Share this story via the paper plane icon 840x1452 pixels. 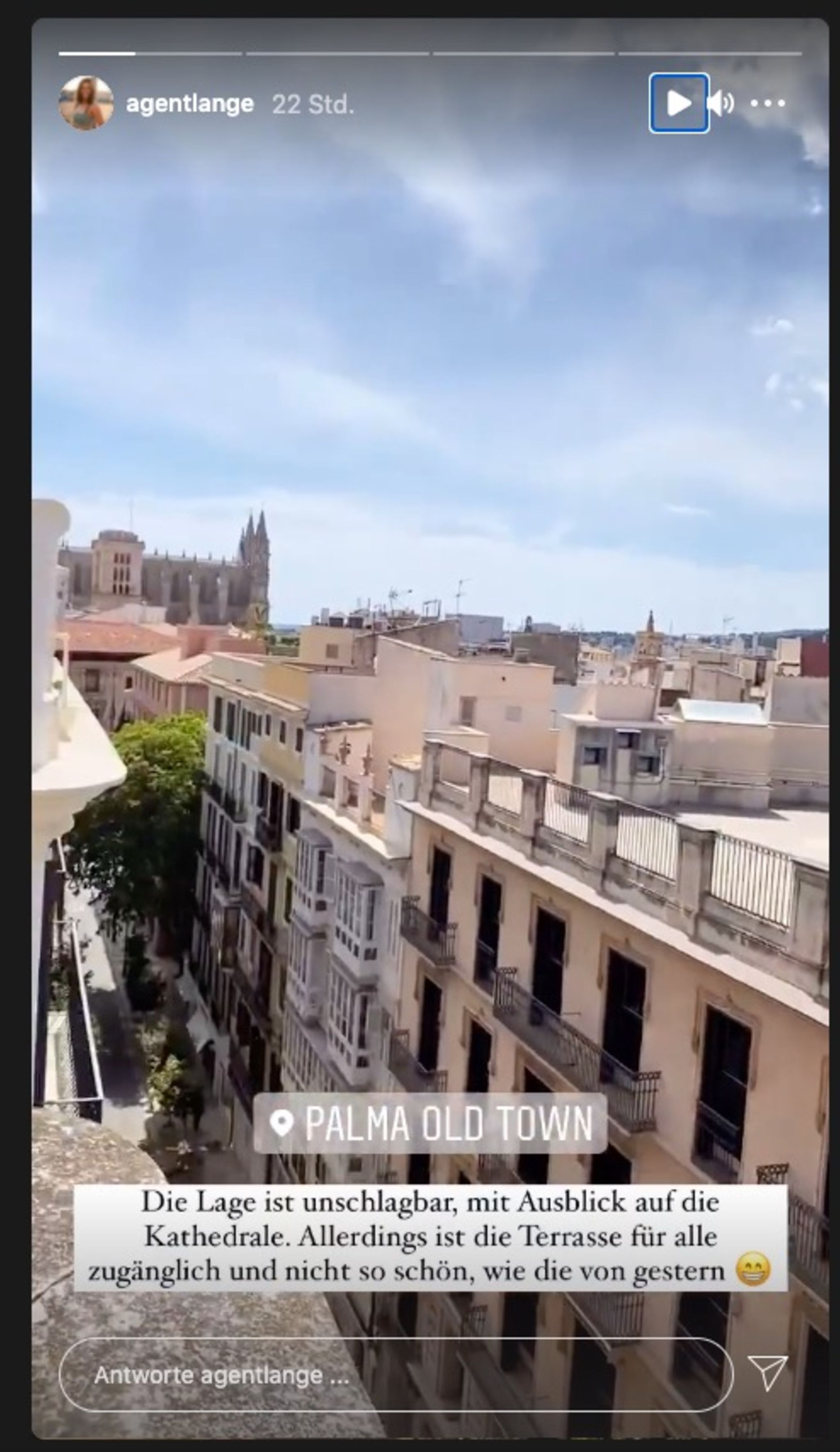pyautogui.click(x=767, y=1373)
